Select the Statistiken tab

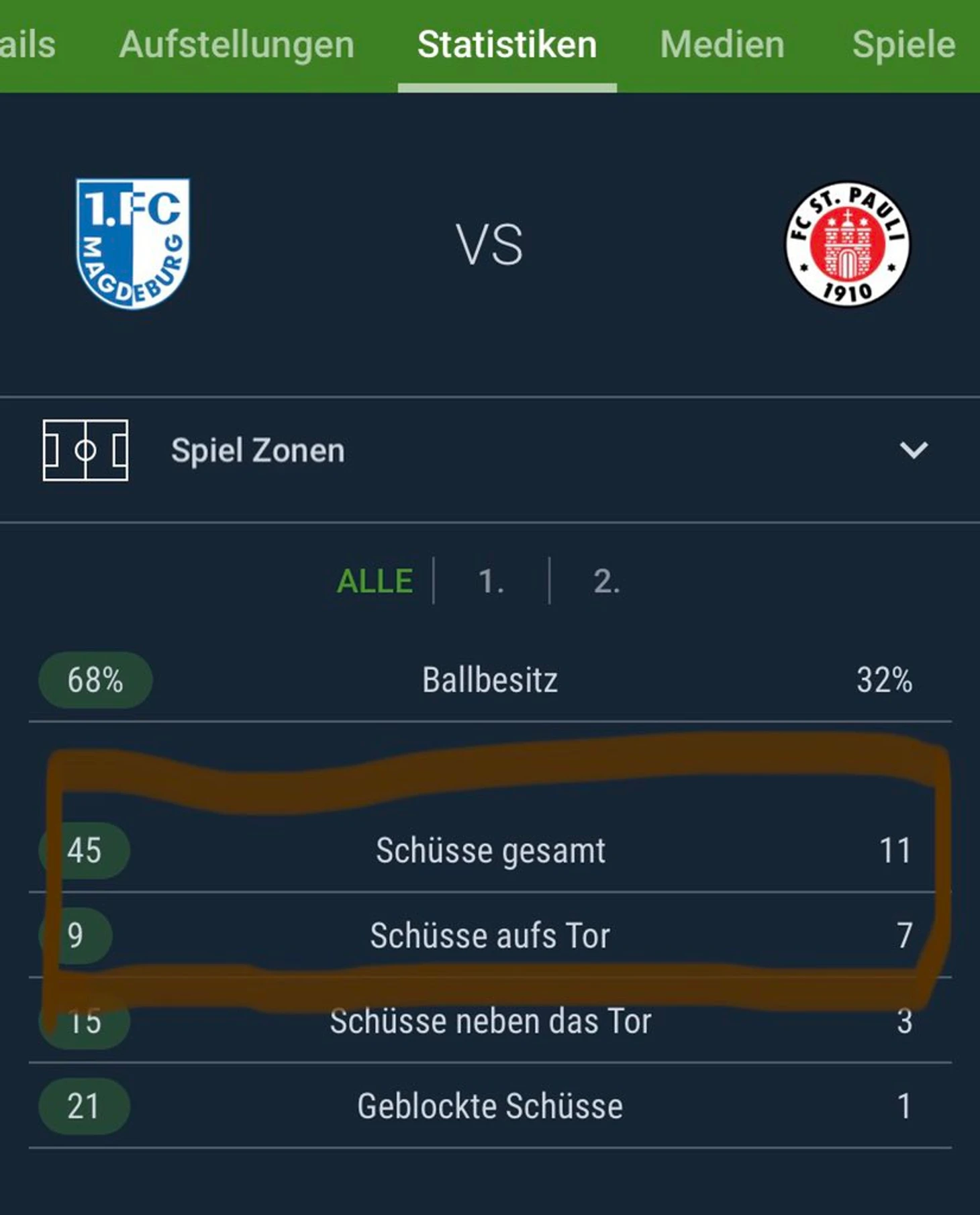507,46
